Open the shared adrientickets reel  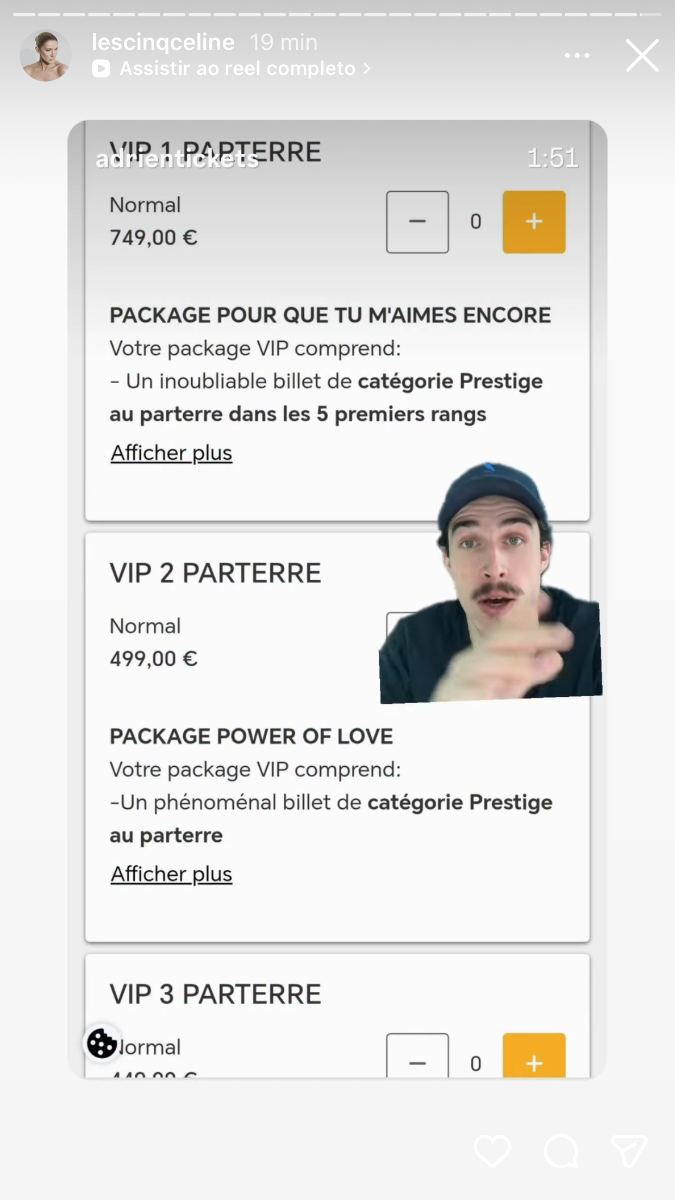337,600
